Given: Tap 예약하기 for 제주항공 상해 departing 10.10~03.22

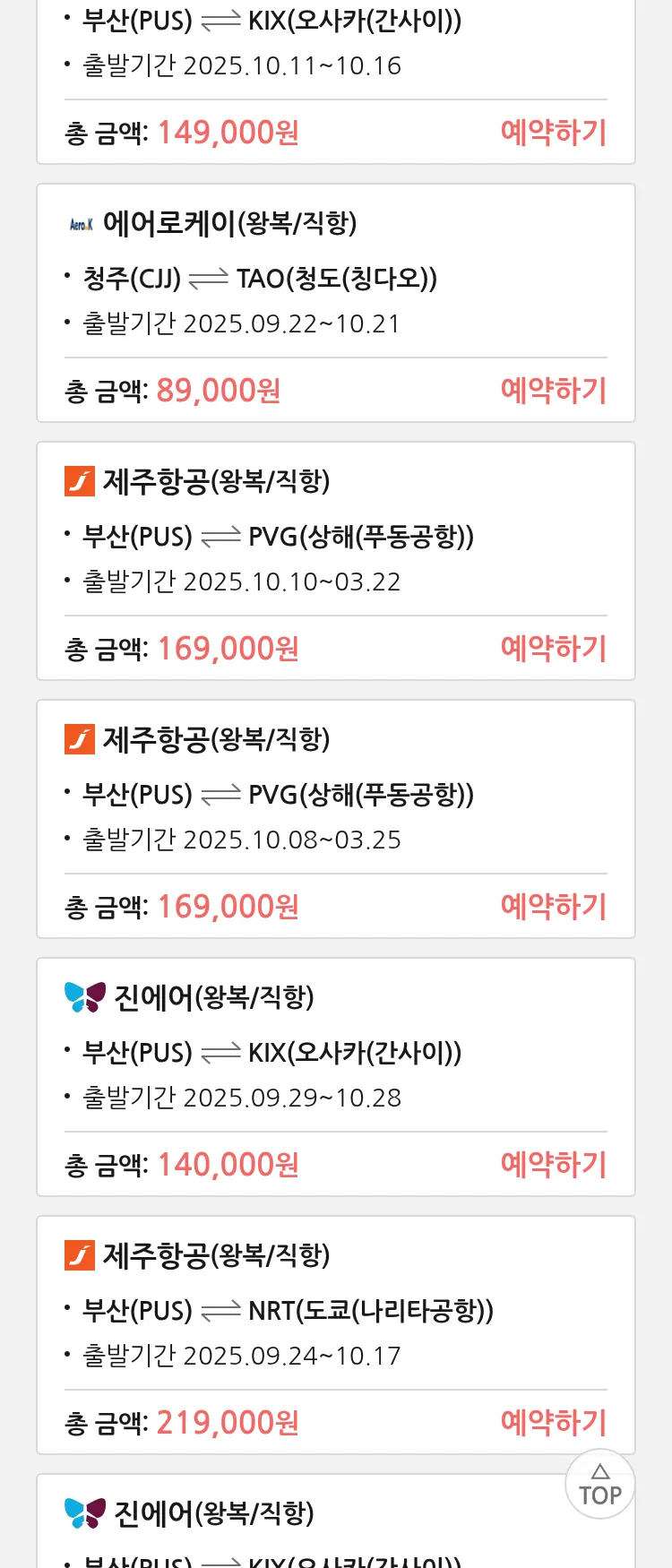Looking at the screenshot, I should coord(553,649).
